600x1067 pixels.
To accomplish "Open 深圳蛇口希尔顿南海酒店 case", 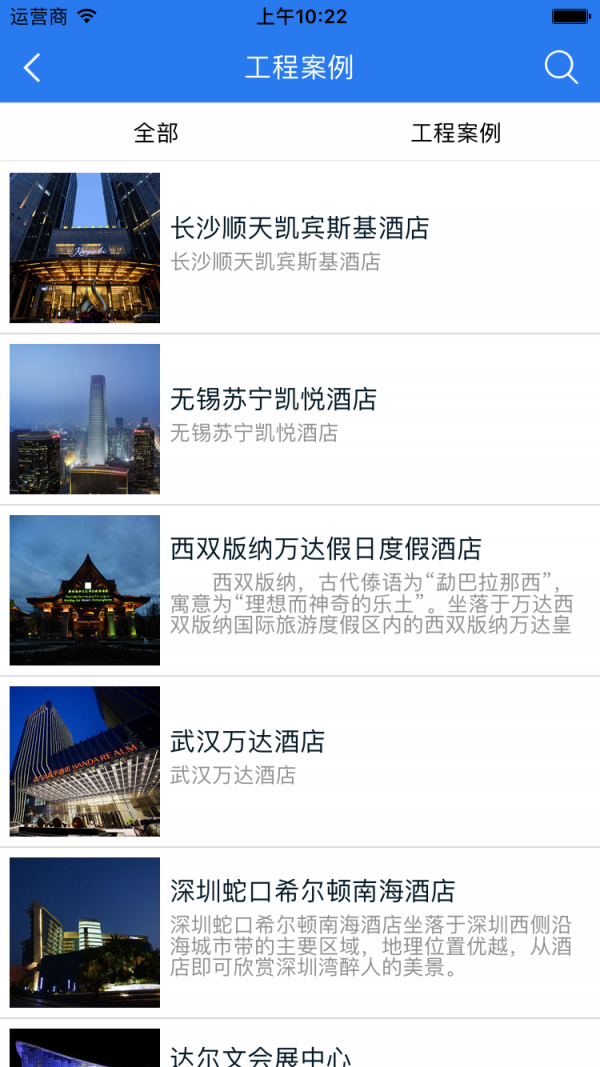I will [300, 933].
